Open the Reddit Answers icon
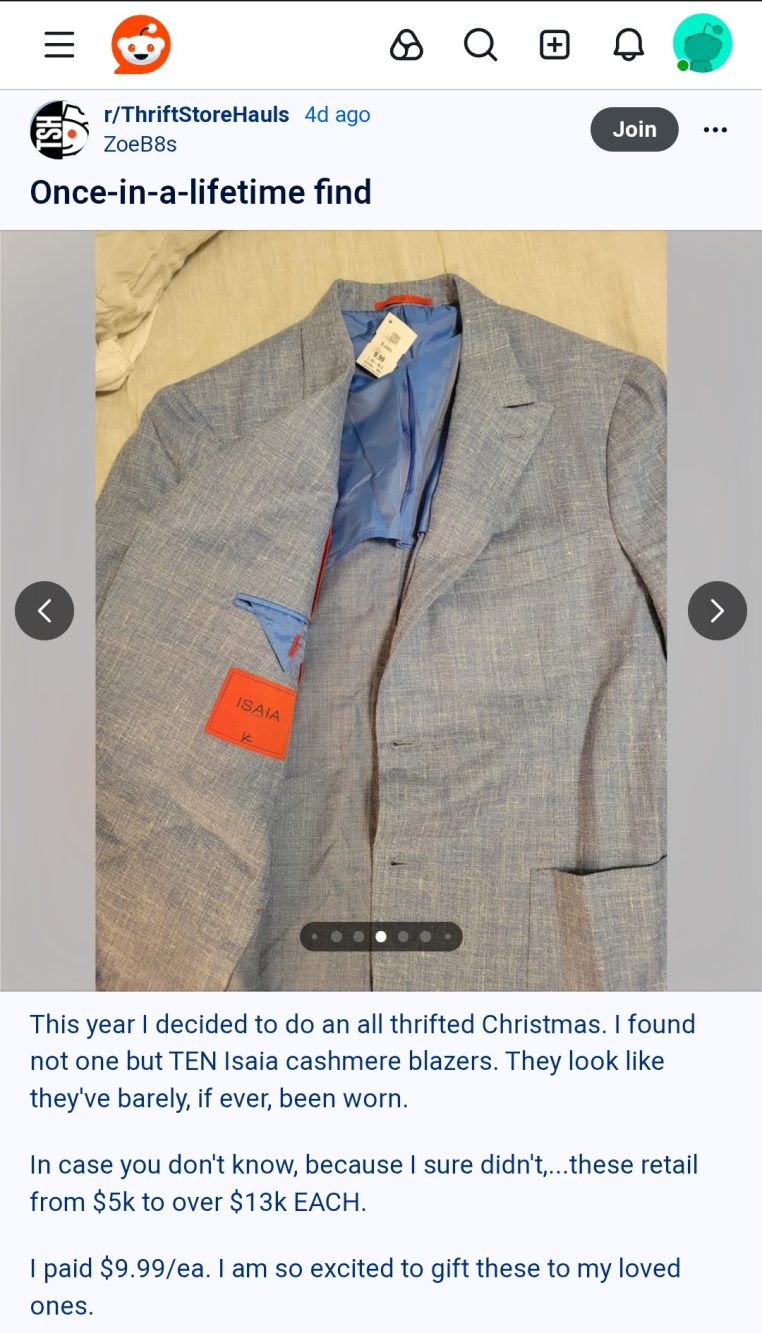 406,45
